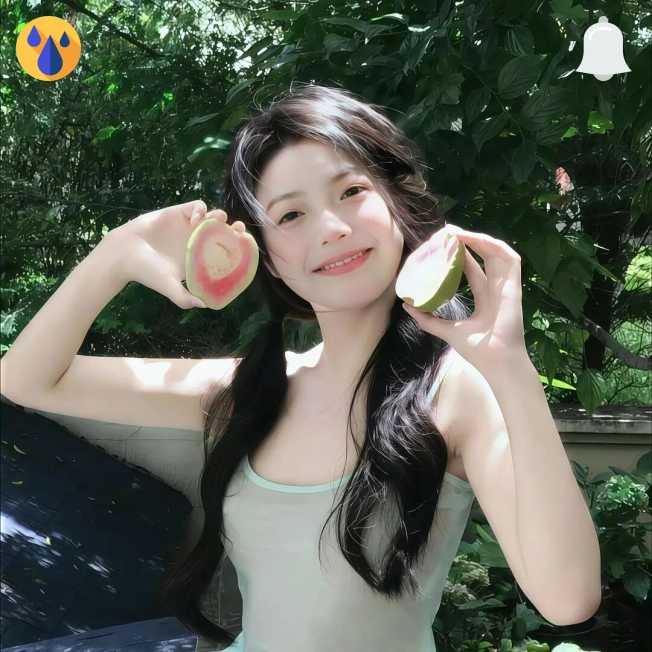Image resolution: width=652 pixels, height=652 pixels.
Task: Tap the water drops icon
Action: tap(48, 48)
